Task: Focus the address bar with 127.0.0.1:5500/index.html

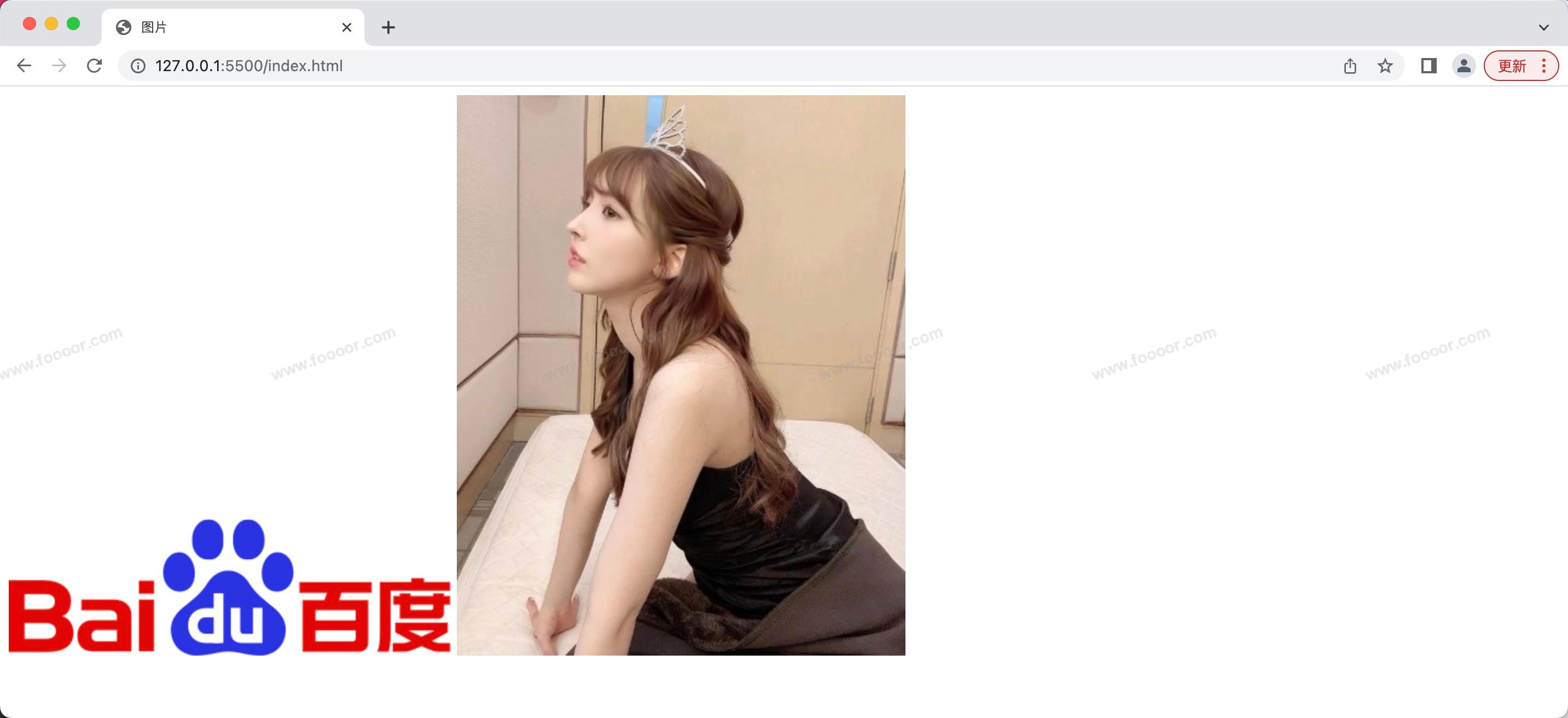Action: tap(670, 66)
